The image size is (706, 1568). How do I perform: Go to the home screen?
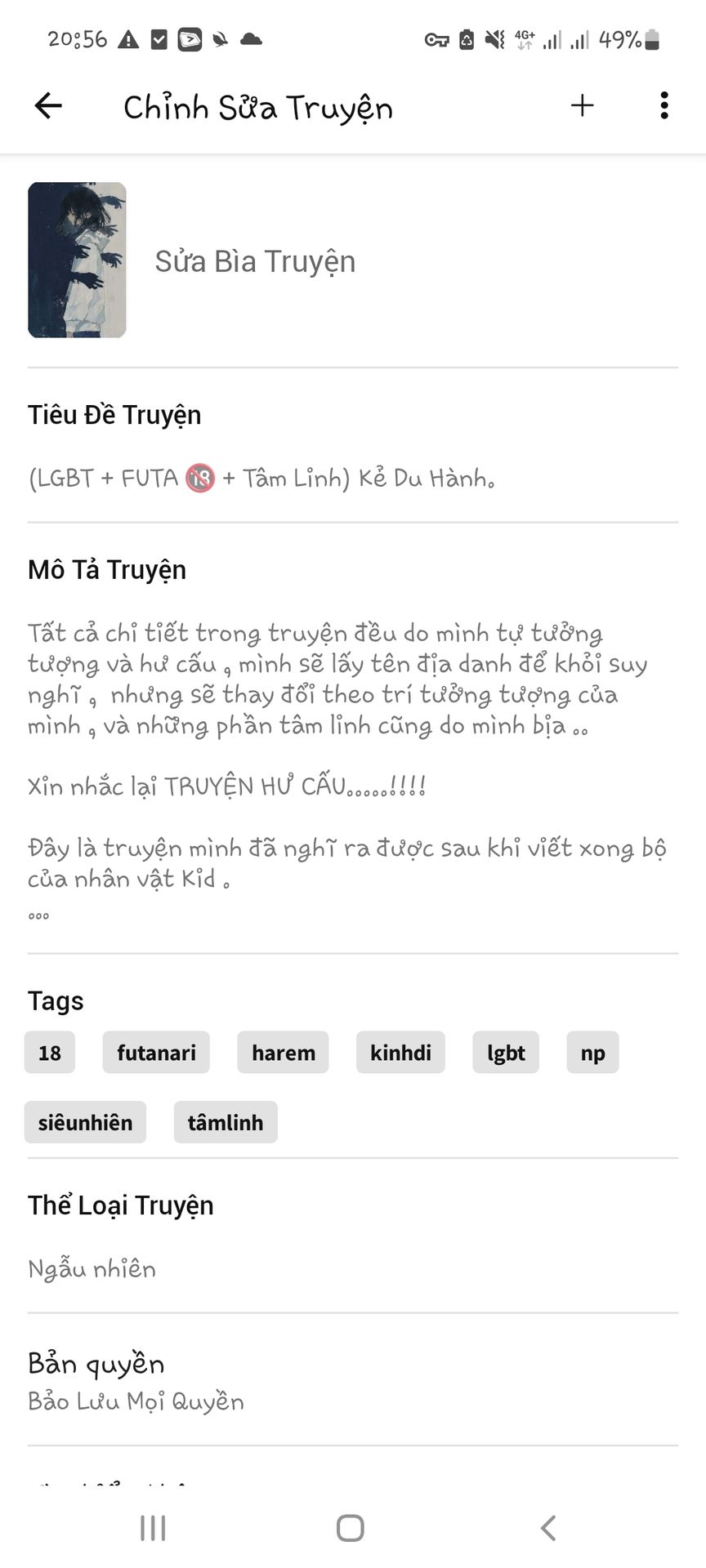click(351, 1528)
